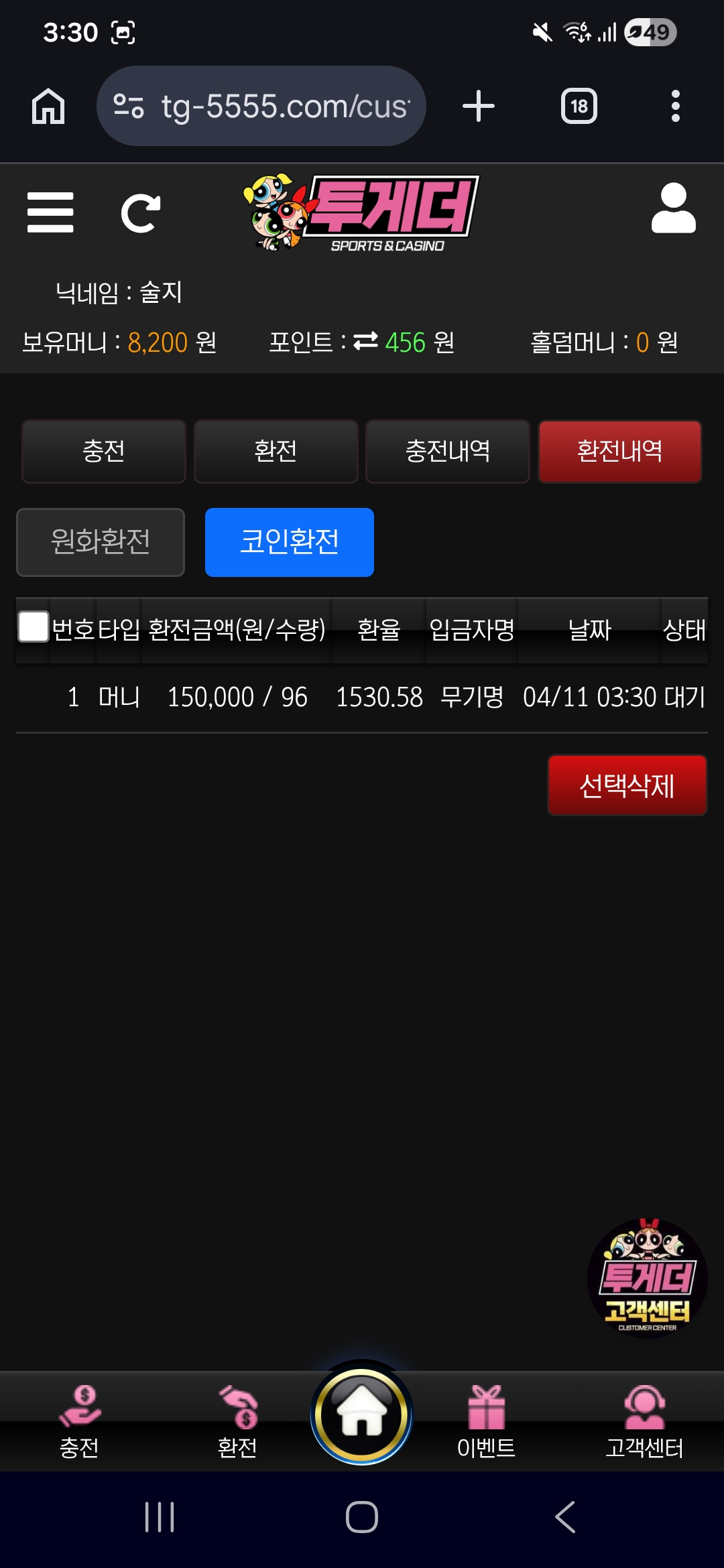724x1568 pixels.
Task: Open 이벤트 in bottom navigation
Action: 486,1422
